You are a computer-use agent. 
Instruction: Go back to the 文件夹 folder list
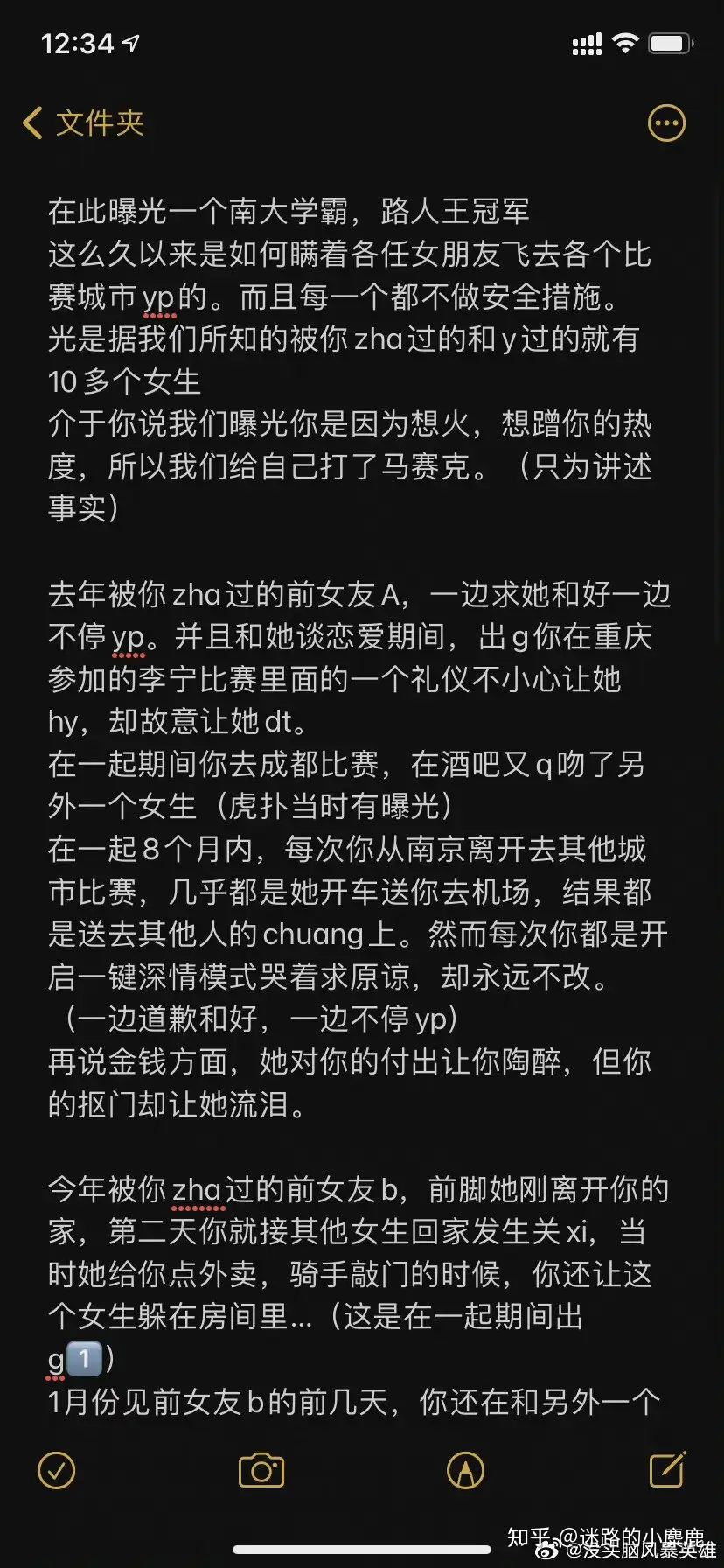click(x=84, y=123)
